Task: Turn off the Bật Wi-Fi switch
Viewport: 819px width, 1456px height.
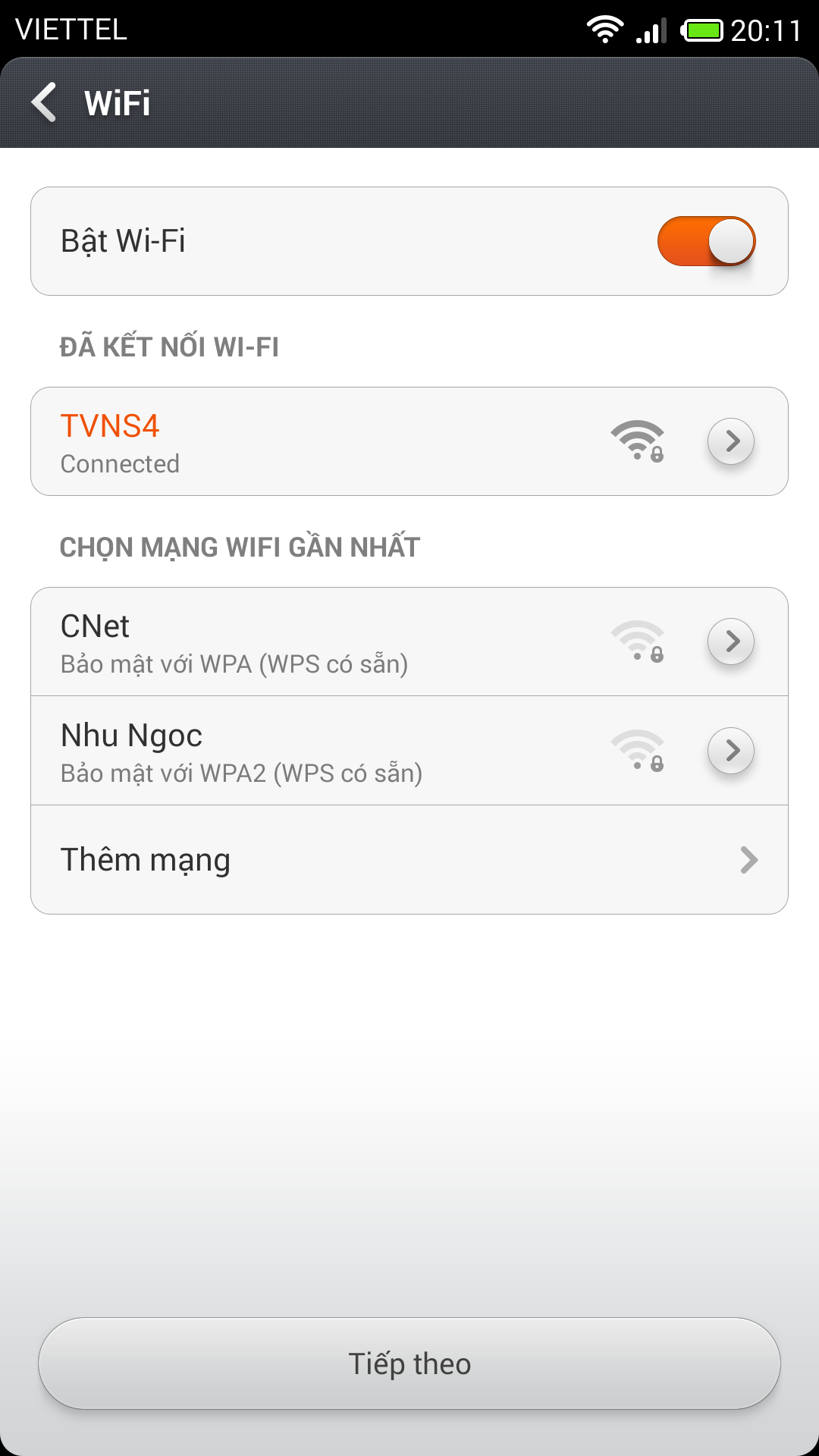Action: [x=706, y=241]
